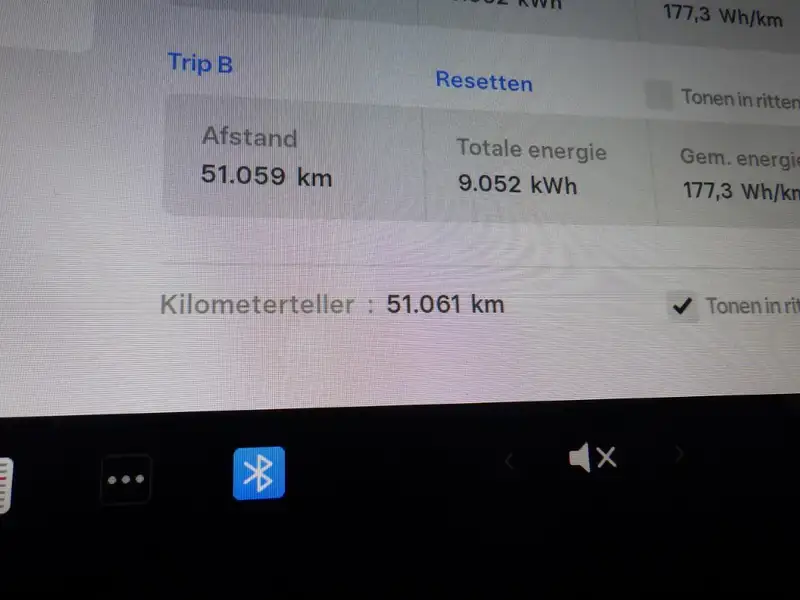The image size is (800, 600).
Task: Reset the Trip B counter with Resetten
Action: [484, 81]
